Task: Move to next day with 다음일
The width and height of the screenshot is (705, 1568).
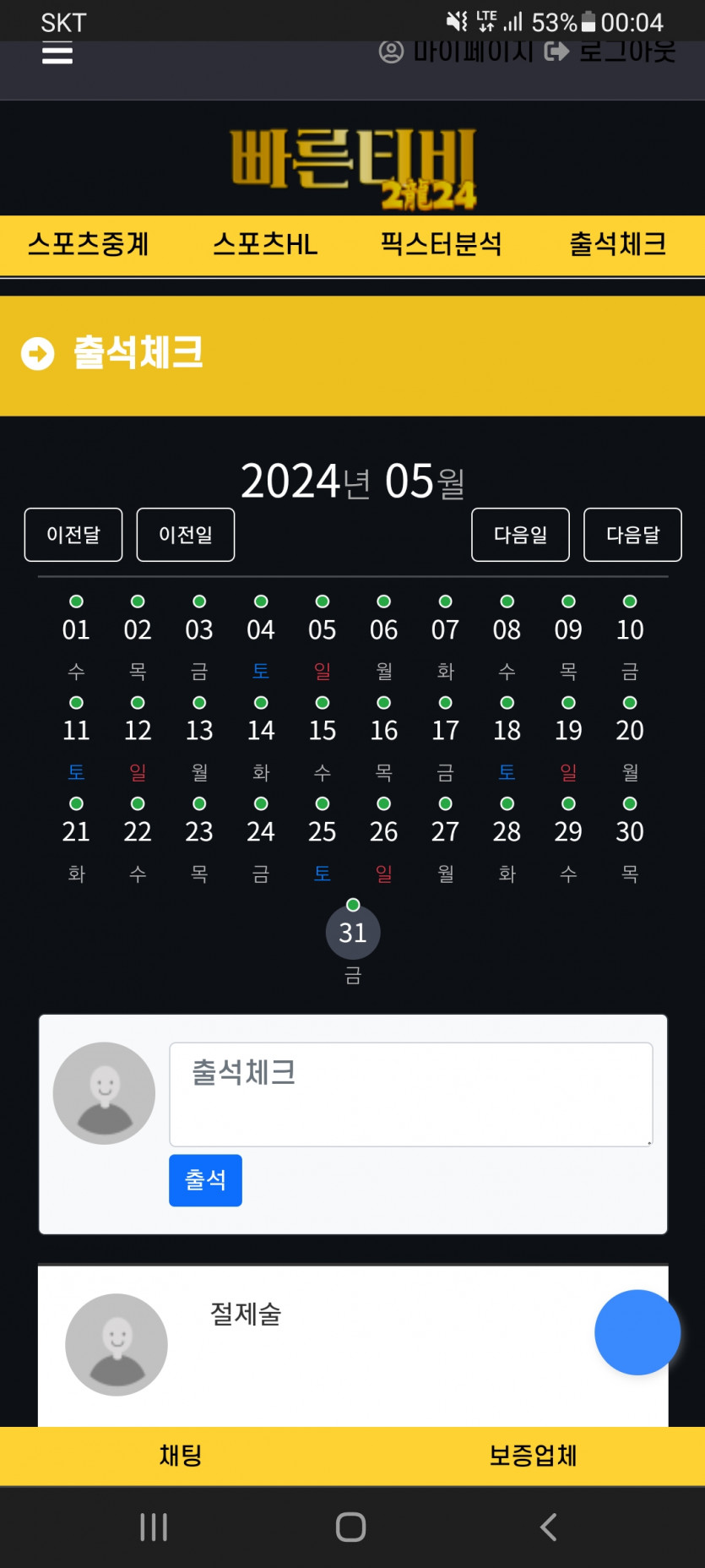Action: pyautogui.click(x=521, y=535)
